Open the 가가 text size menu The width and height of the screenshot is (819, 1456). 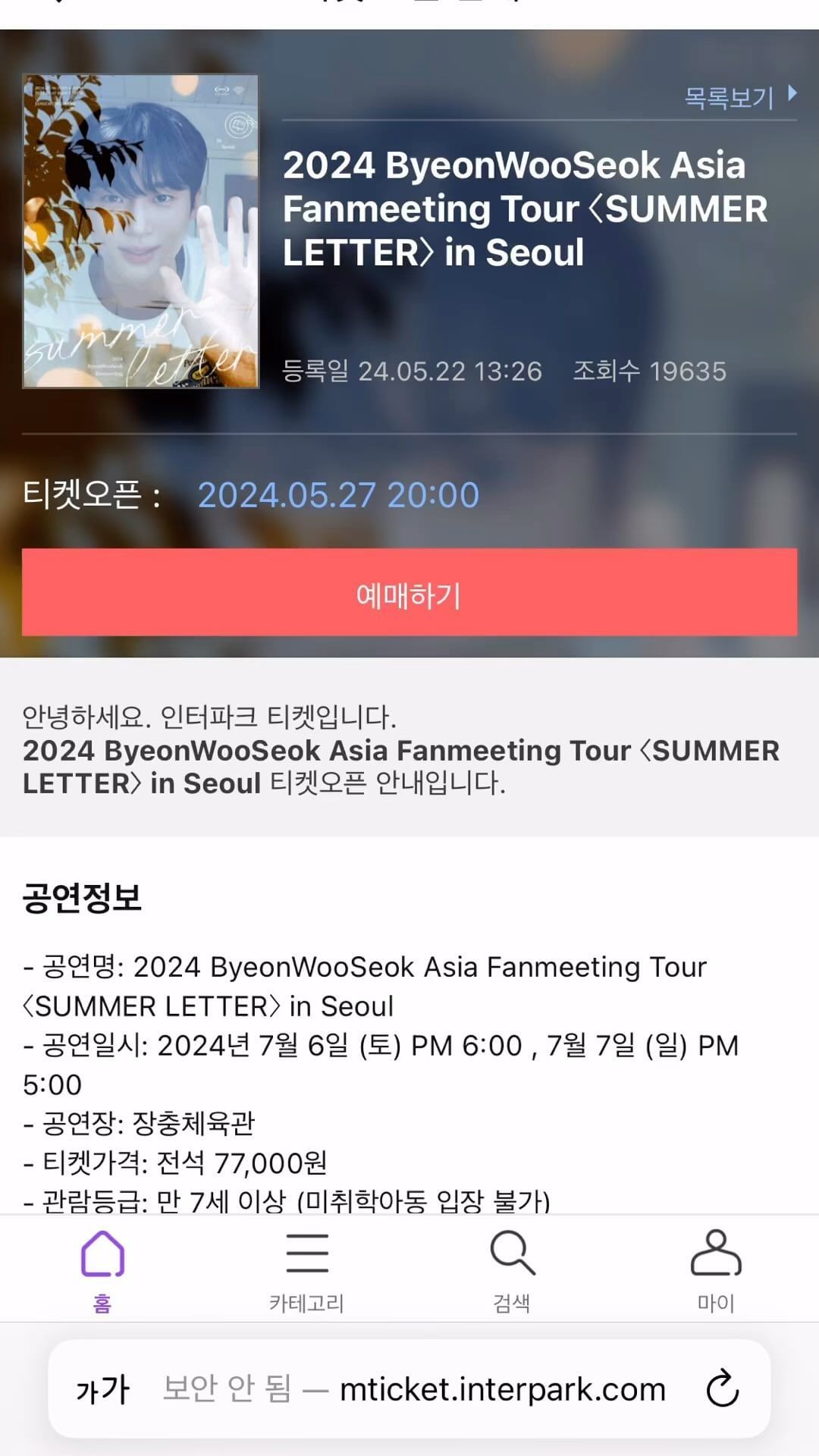[102, 1389]
